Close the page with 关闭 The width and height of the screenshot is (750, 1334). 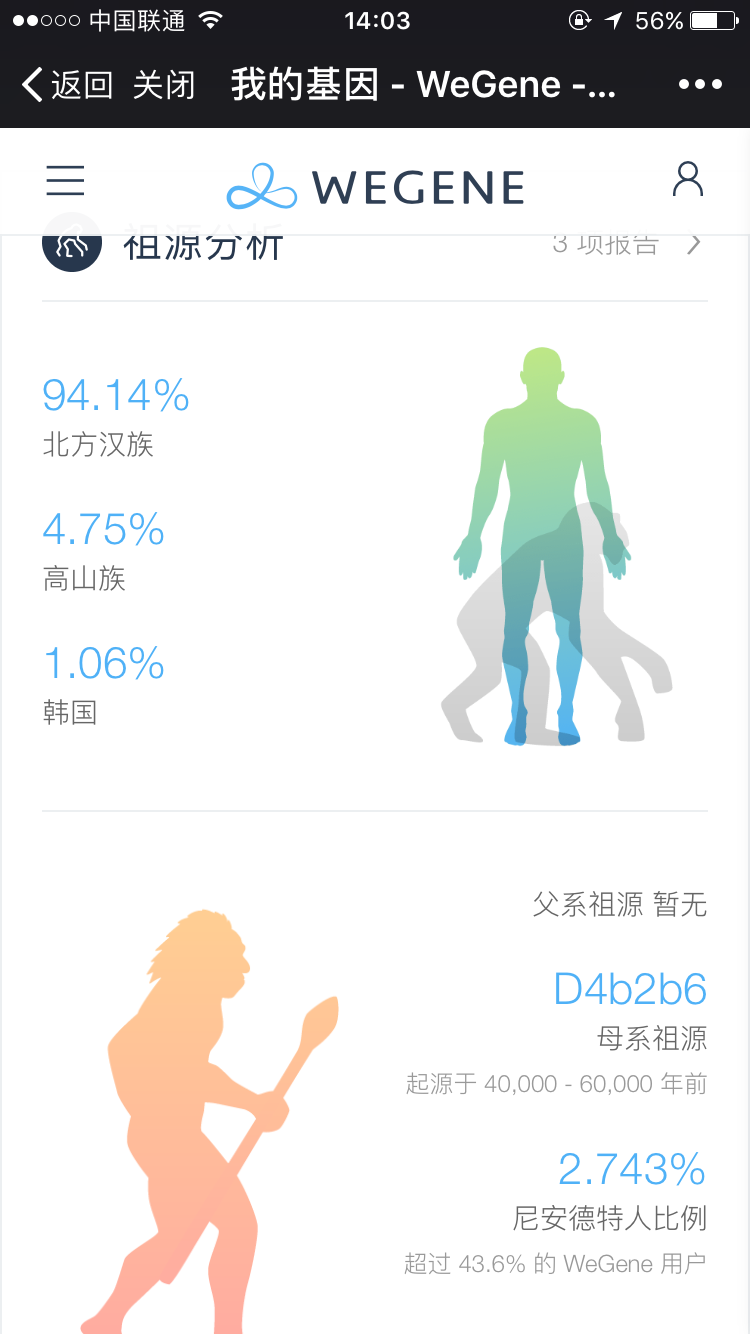164,85
